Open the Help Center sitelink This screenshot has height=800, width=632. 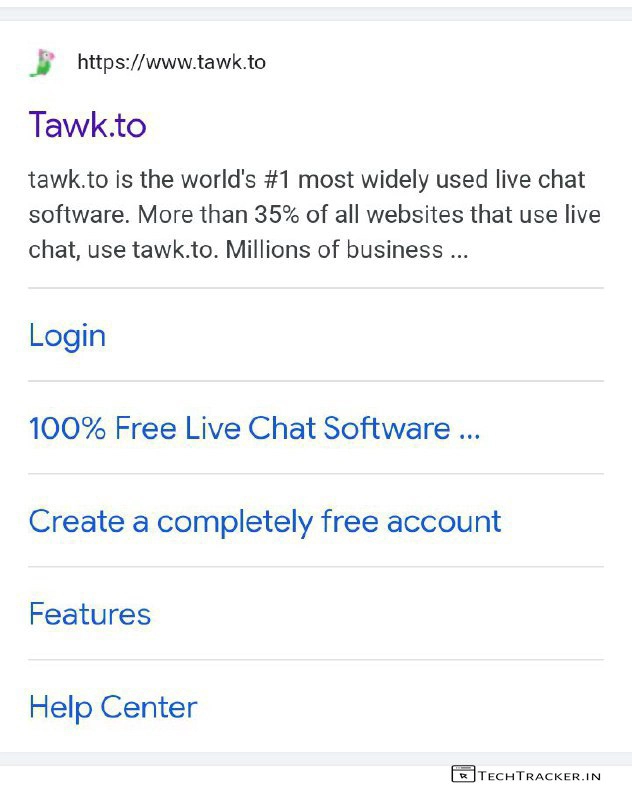tap(113, 707)
